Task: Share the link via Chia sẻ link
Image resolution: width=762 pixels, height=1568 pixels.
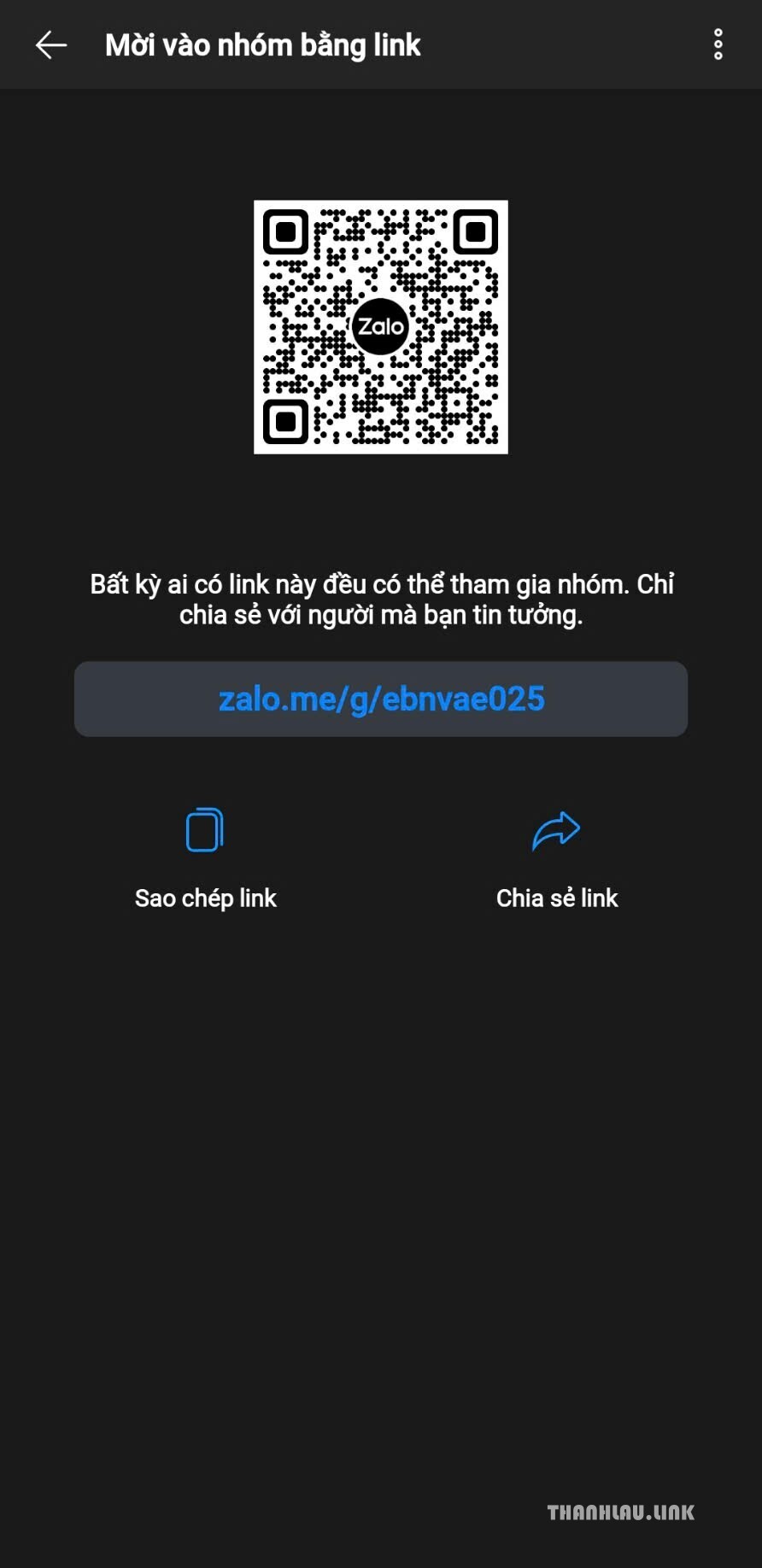Action: (557, 859)
